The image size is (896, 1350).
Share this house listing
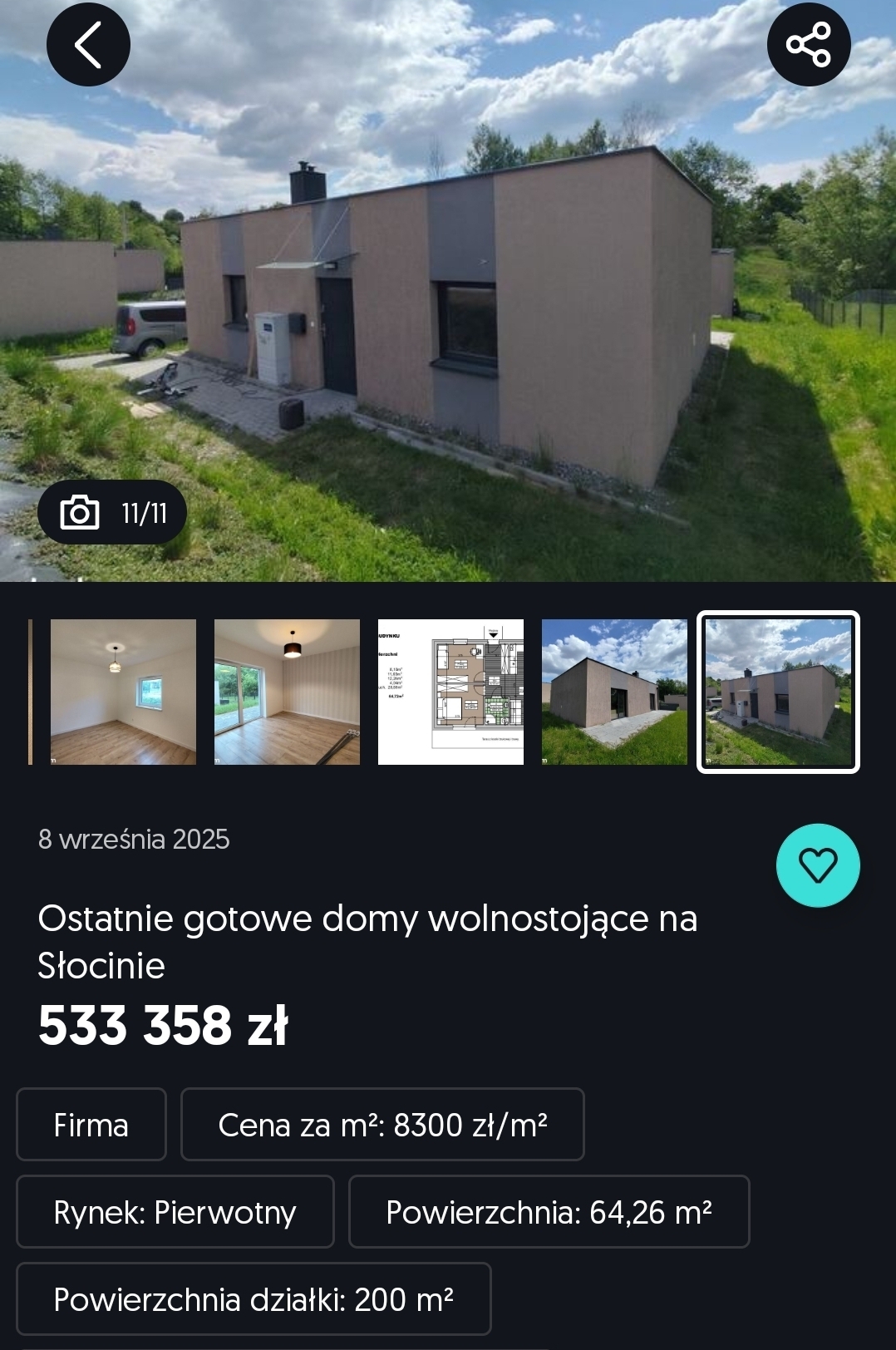(808, 45)
